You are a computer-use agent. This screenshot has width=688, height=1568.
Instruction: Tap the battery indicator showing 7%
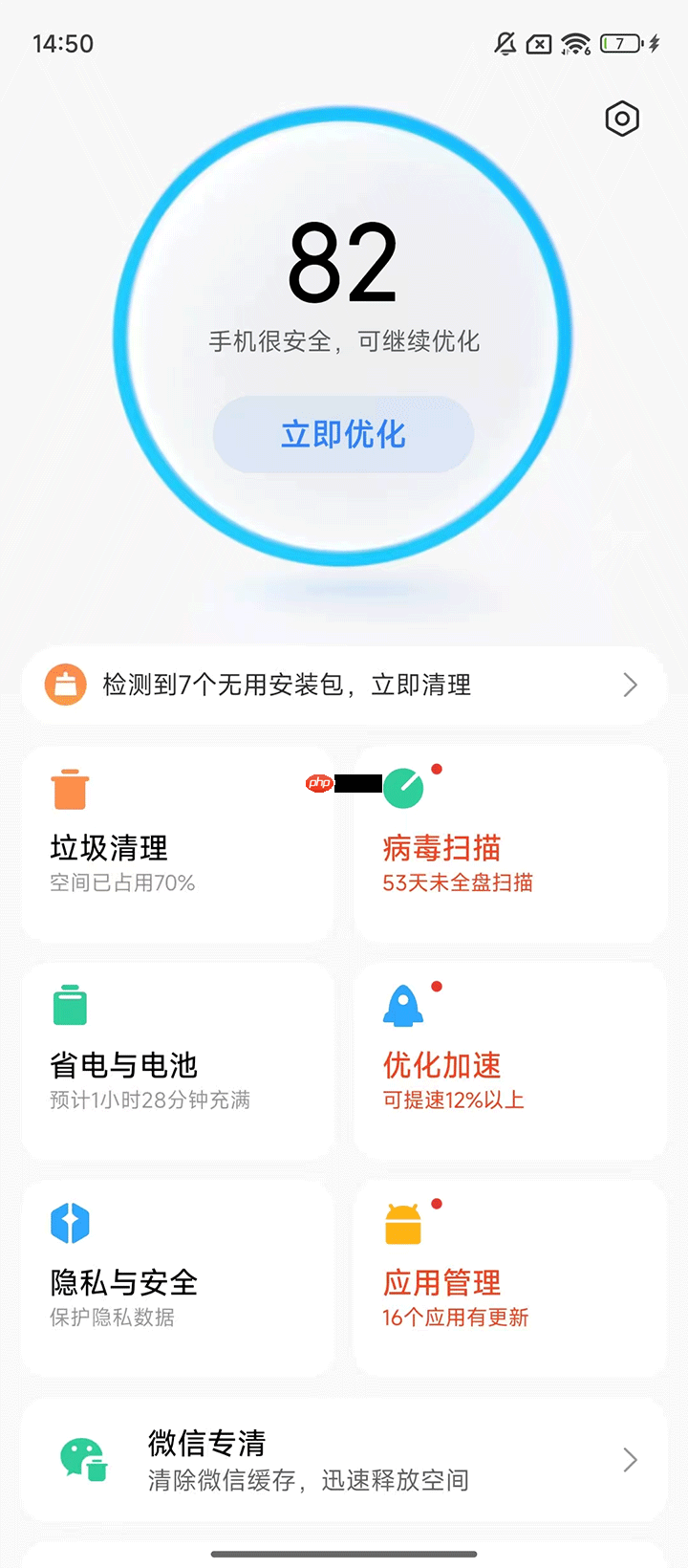[x=621, y=44]
